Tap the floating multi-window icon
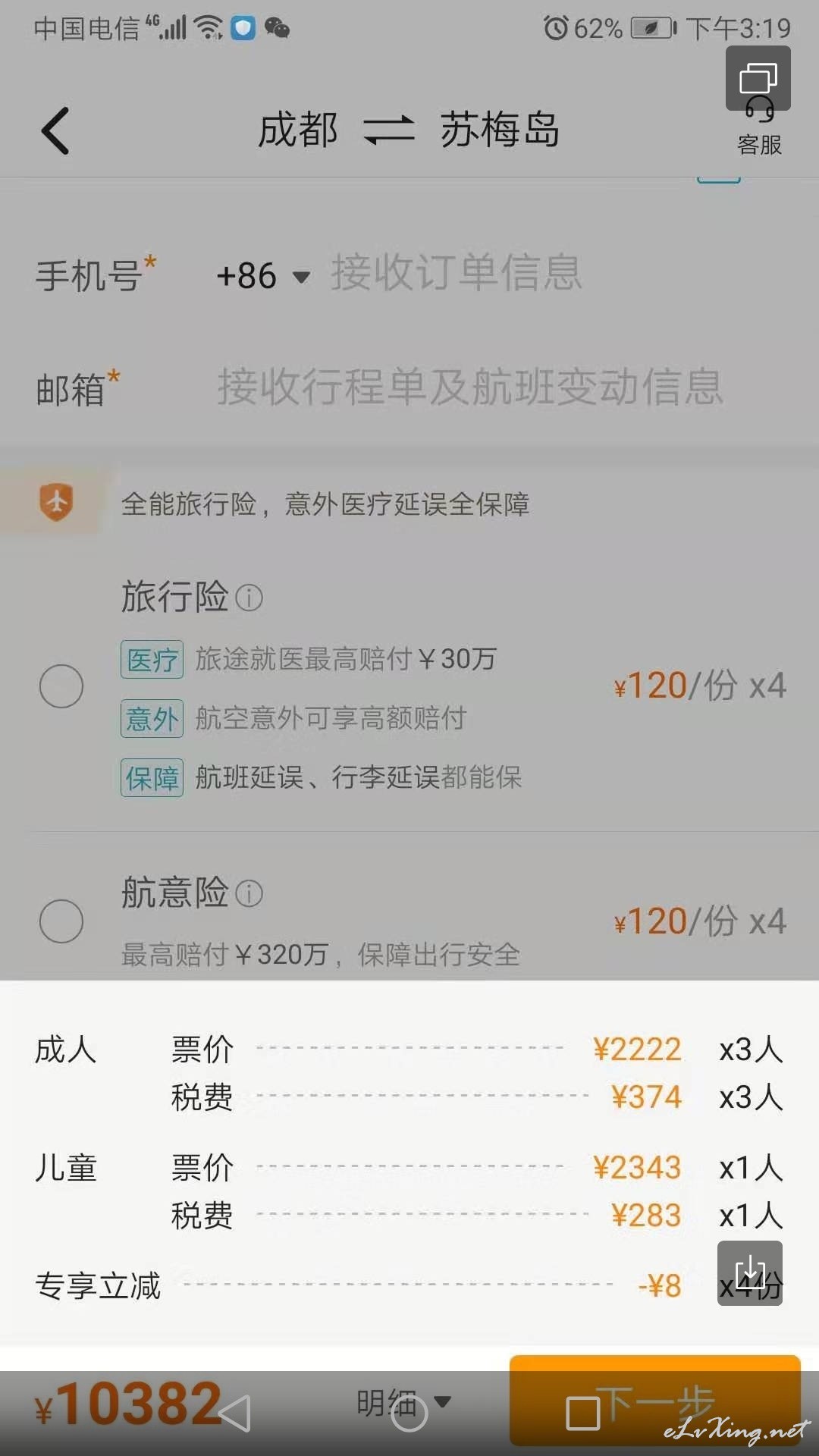The width and height of the screenshot is (819, 1456). click(x=758, y=78)
